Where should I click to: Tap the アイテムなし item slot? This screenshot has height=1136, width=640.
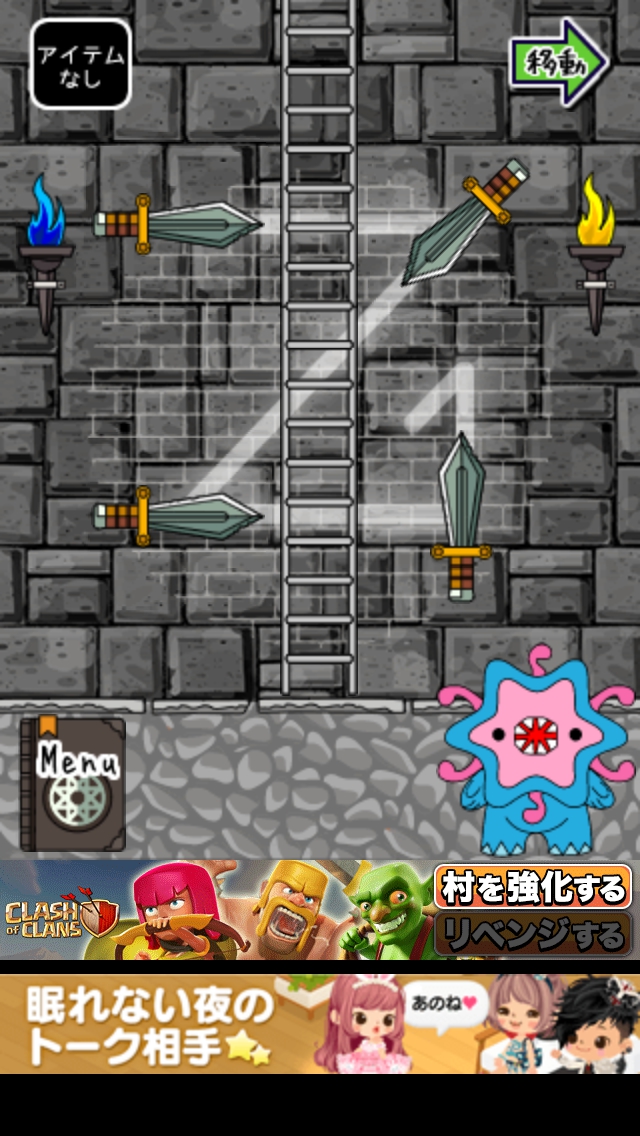click(80, 64)
